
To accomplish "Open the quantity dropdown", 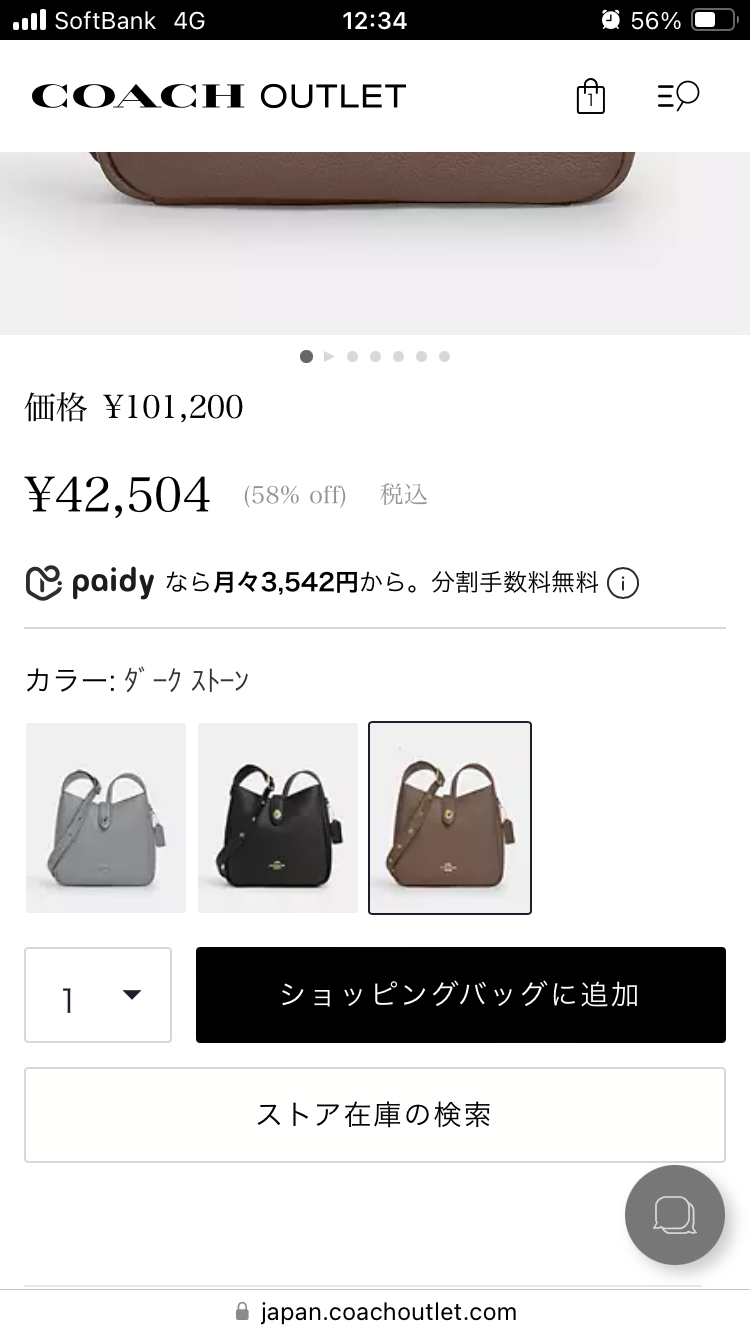I will click(98, 995).
